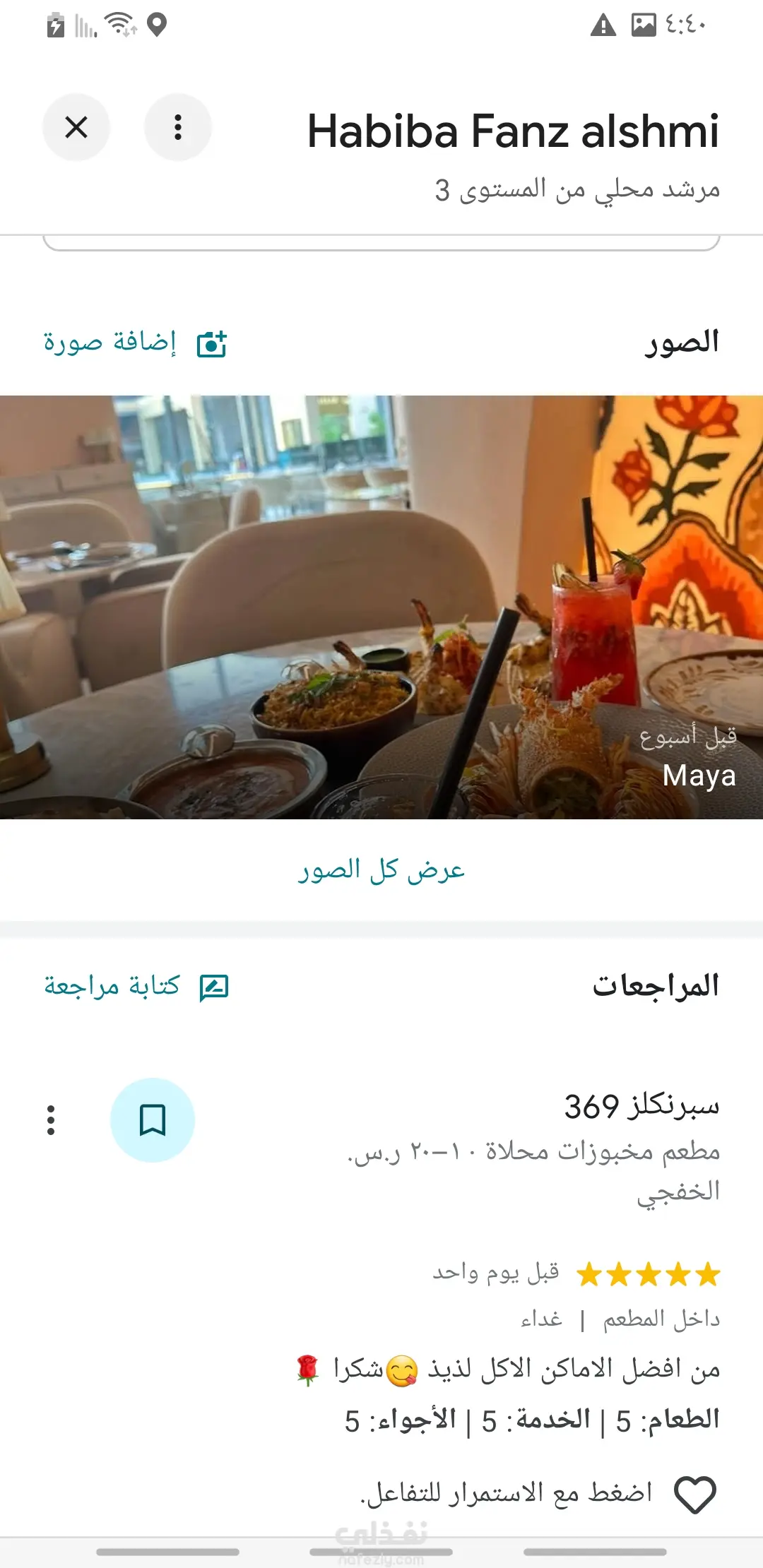
Task: View all photos via عرض كل الصور
Action: tap(381, 870)
